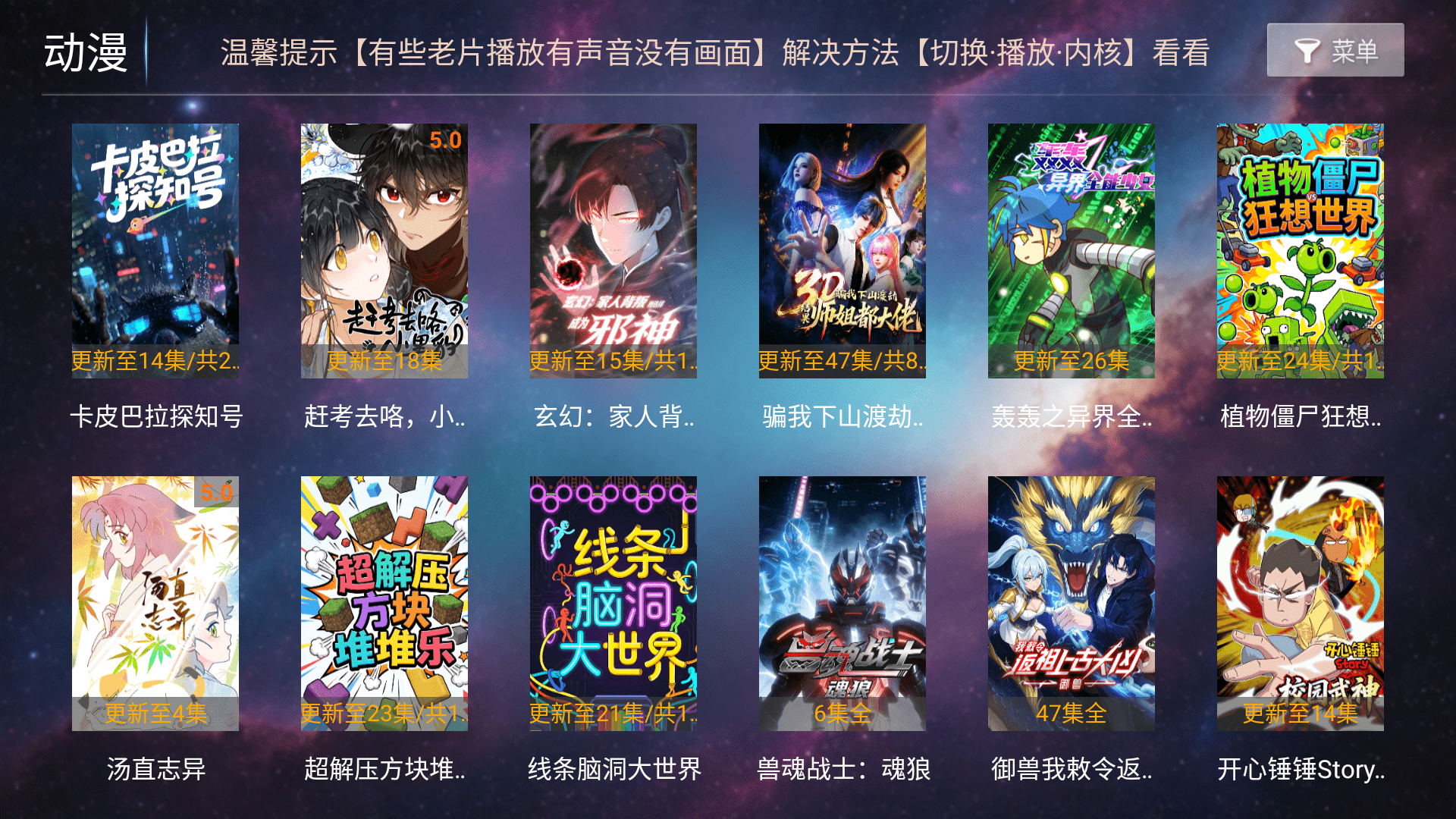Viewport: 1456px width, 819px height.
Task: Open 汤直志异 anime
Action: (155, 603)
